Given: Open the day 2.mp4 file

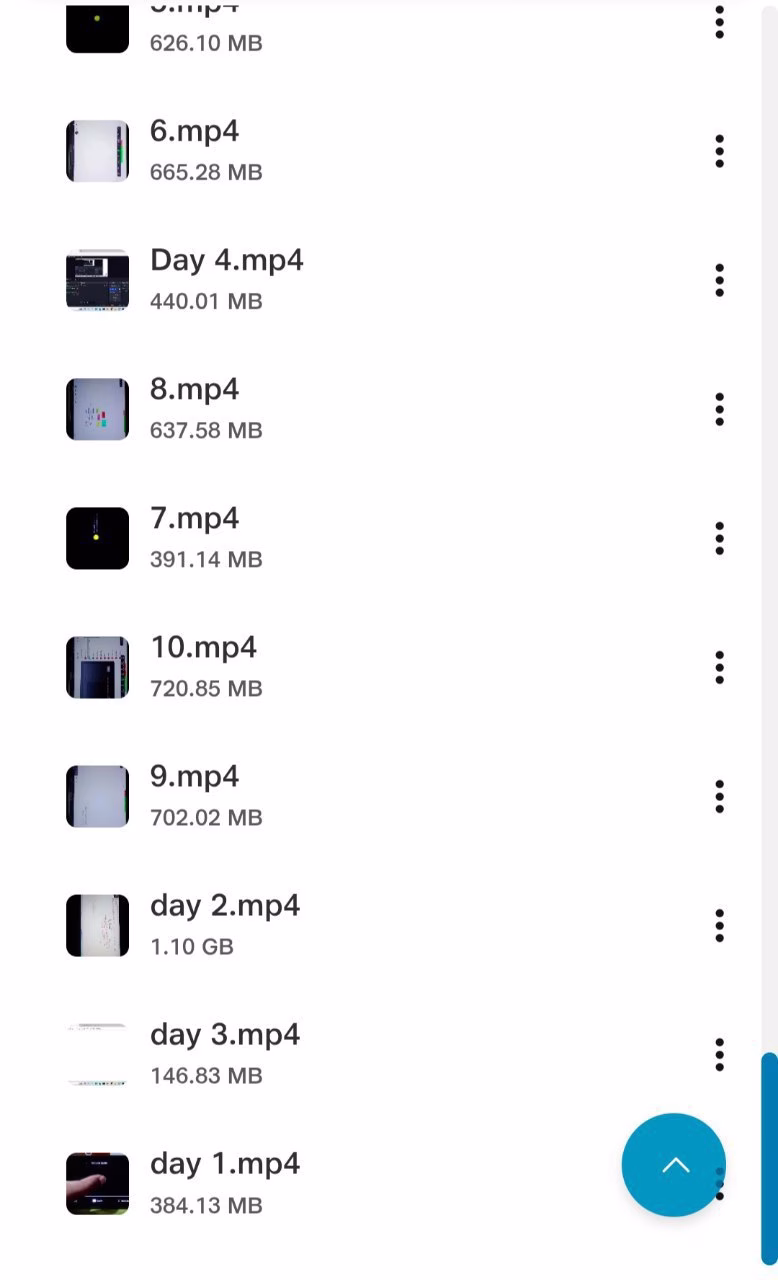Looking at the screenshot, I should coord(225,924).
